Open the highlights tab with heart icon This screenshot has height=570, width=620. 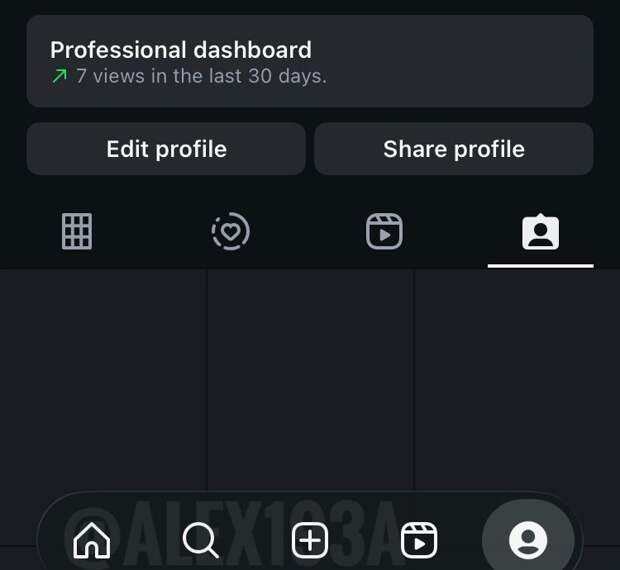pyautogui.click(x=231, y=232)
